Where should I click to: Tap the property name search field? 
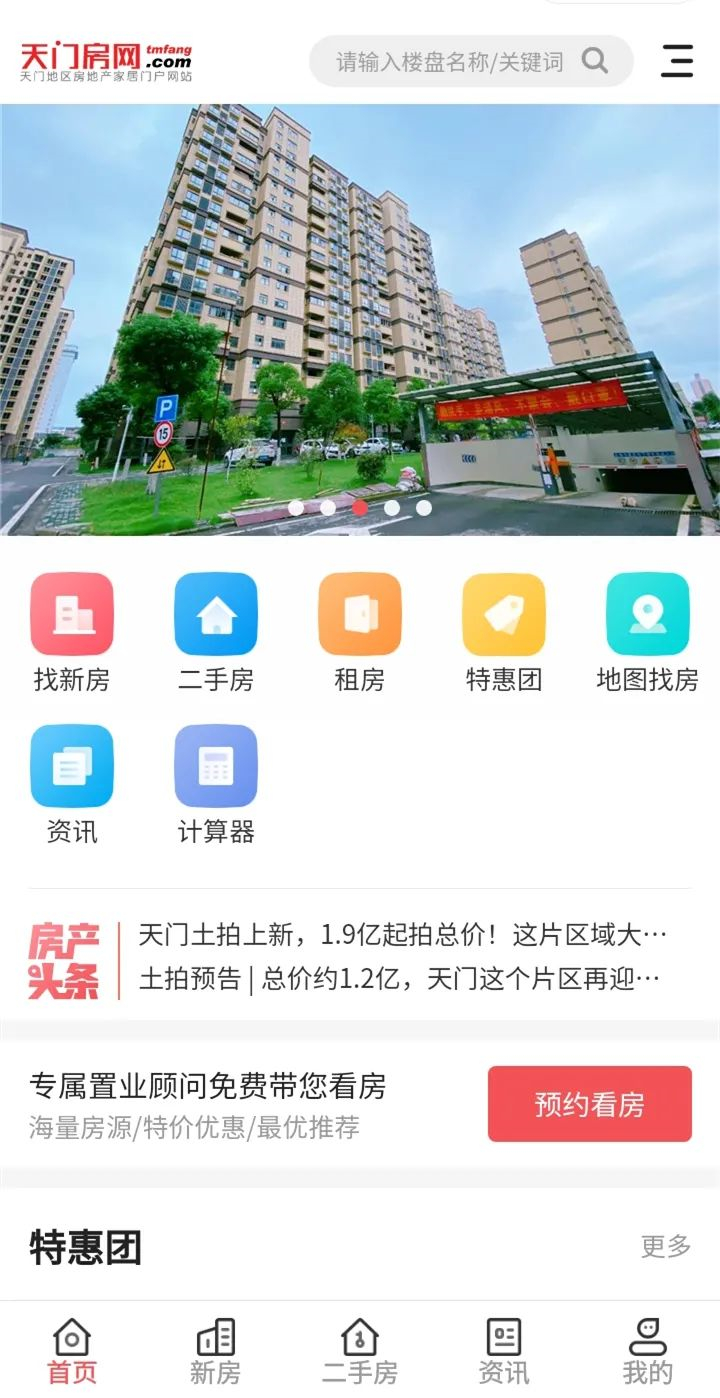[x=450, y=61]
